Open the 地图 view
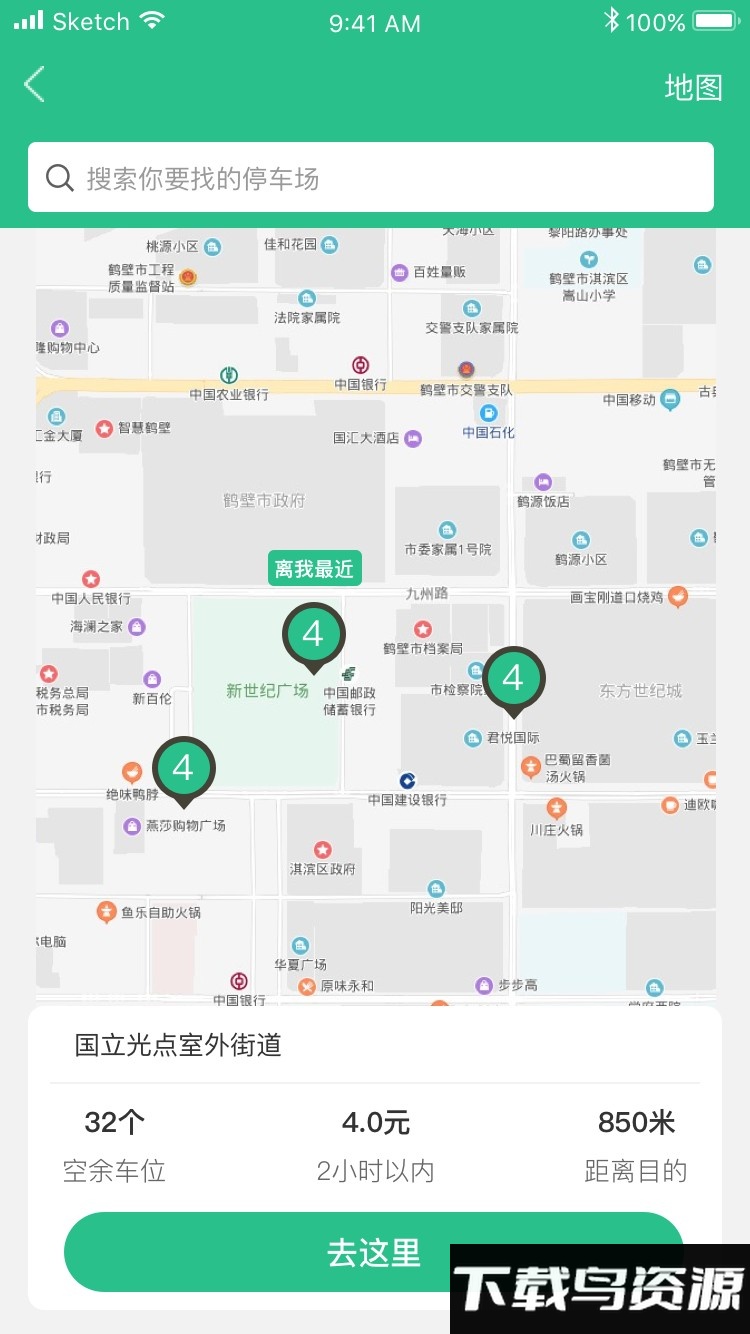This screenshot has width=750, height=1334. (x=693, y=86)
